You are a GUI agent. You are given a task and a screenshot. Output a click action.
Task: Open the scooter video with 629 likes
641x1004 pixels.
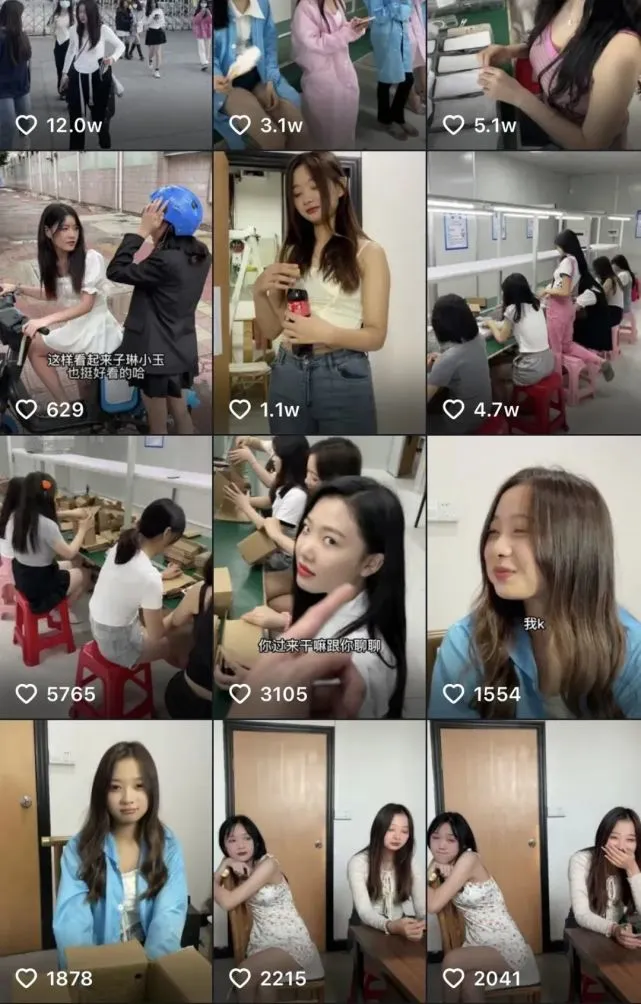pyautogui.click(x=105, y=290)
